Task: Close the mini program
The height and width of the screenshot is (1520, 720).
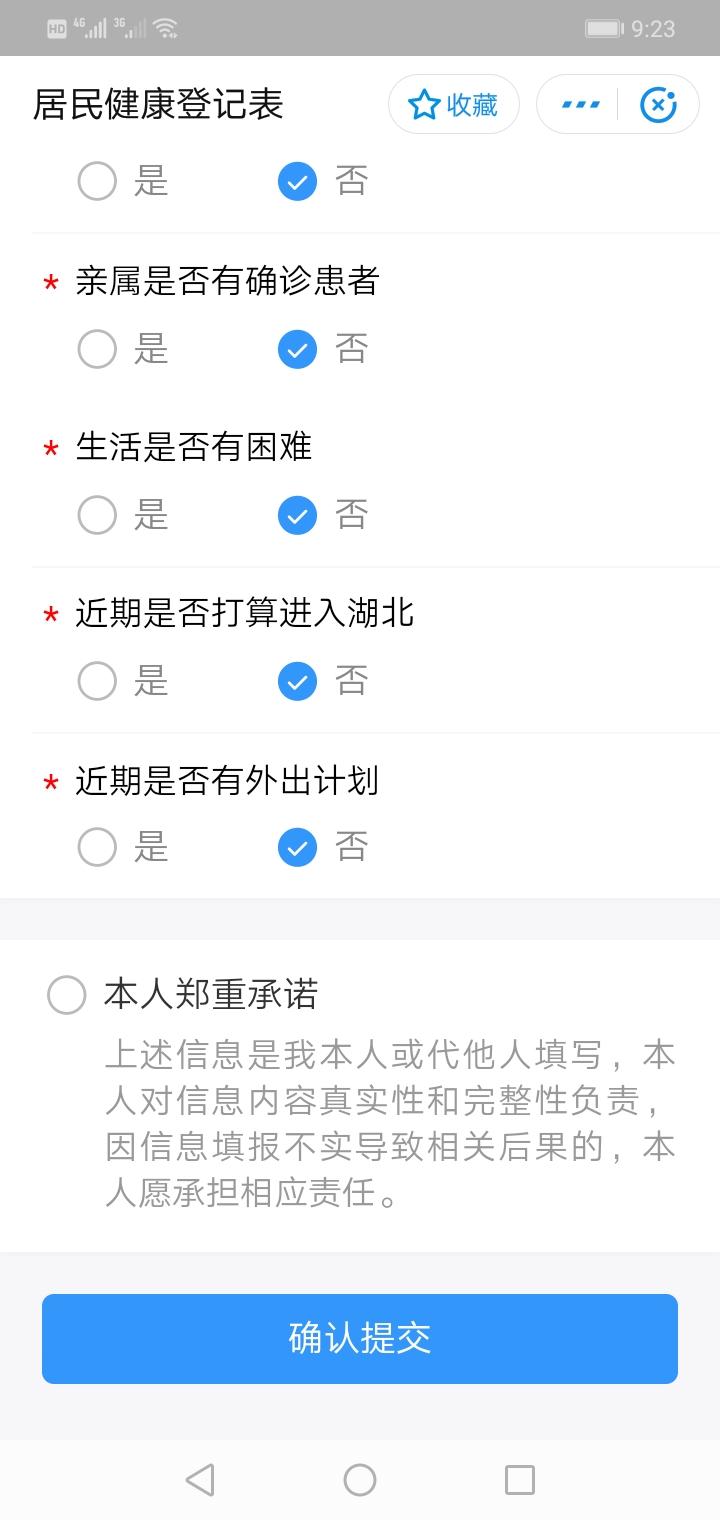Action: 657,104
